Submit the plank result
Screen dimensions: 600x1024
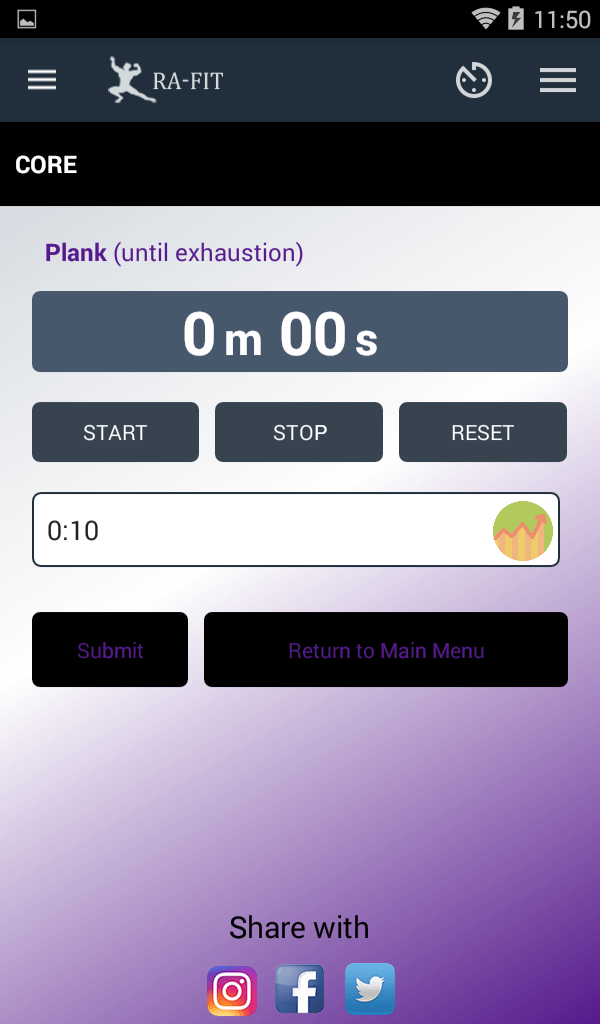(x=110, y=650)
